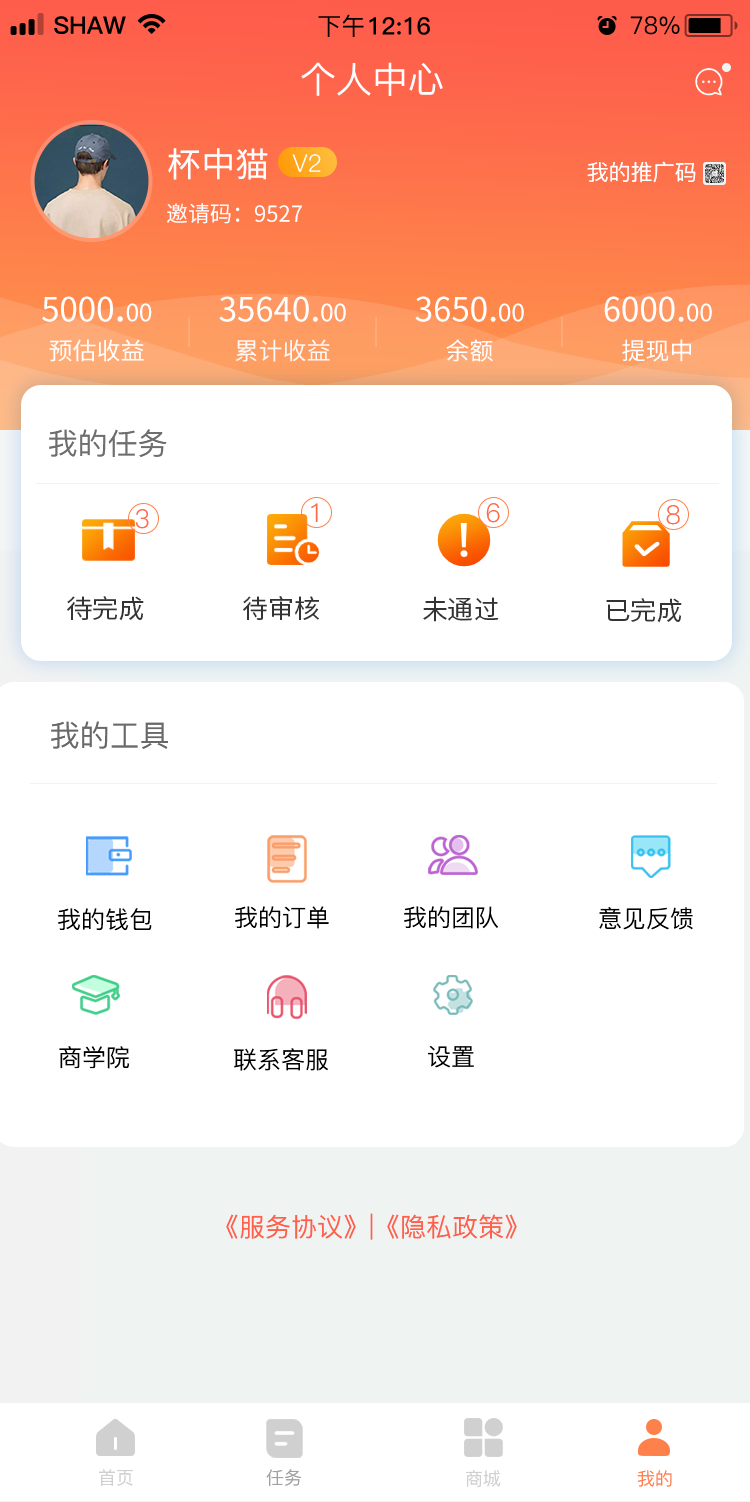View 待完成 pending tasks

(x=107, y=565)
